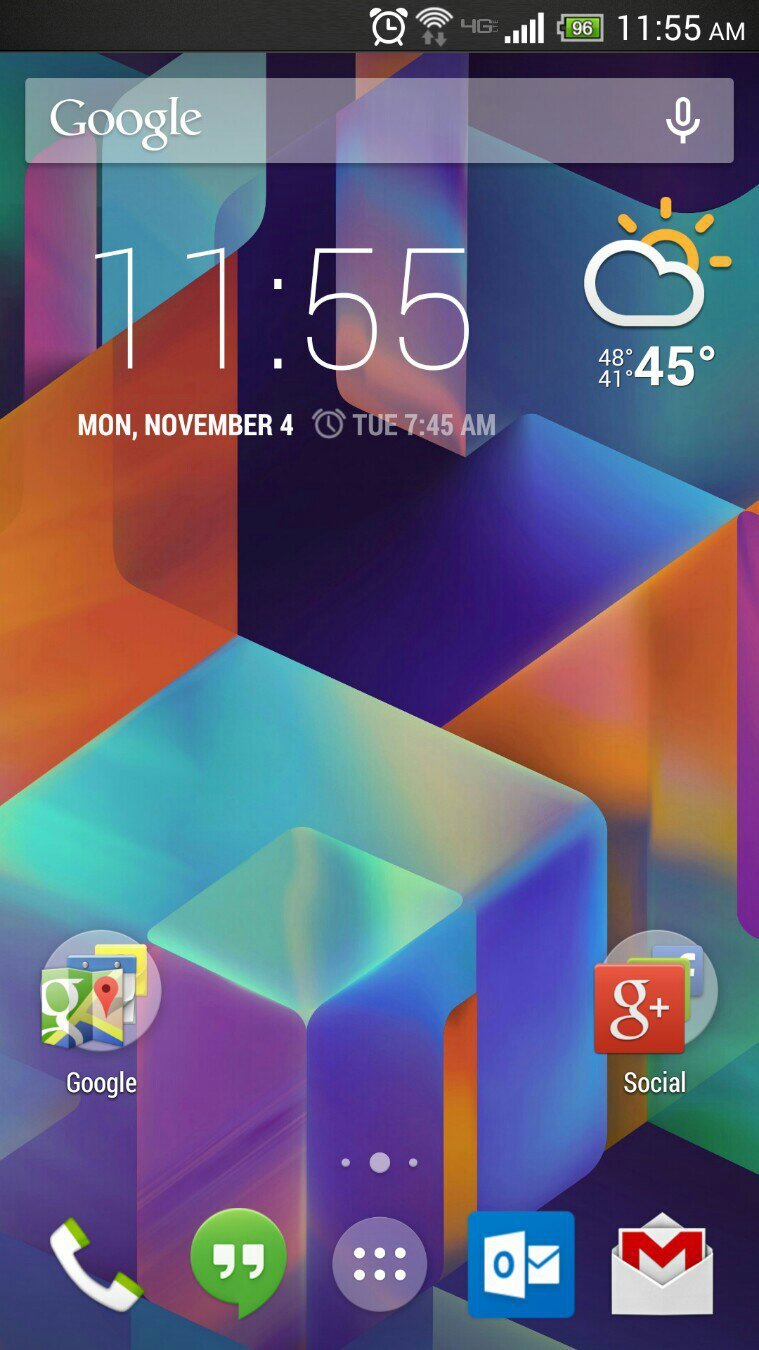The width and height of the screenshot is (759, 1350).
Task: Start voice search with the microphone
Action: pos(683,121)
